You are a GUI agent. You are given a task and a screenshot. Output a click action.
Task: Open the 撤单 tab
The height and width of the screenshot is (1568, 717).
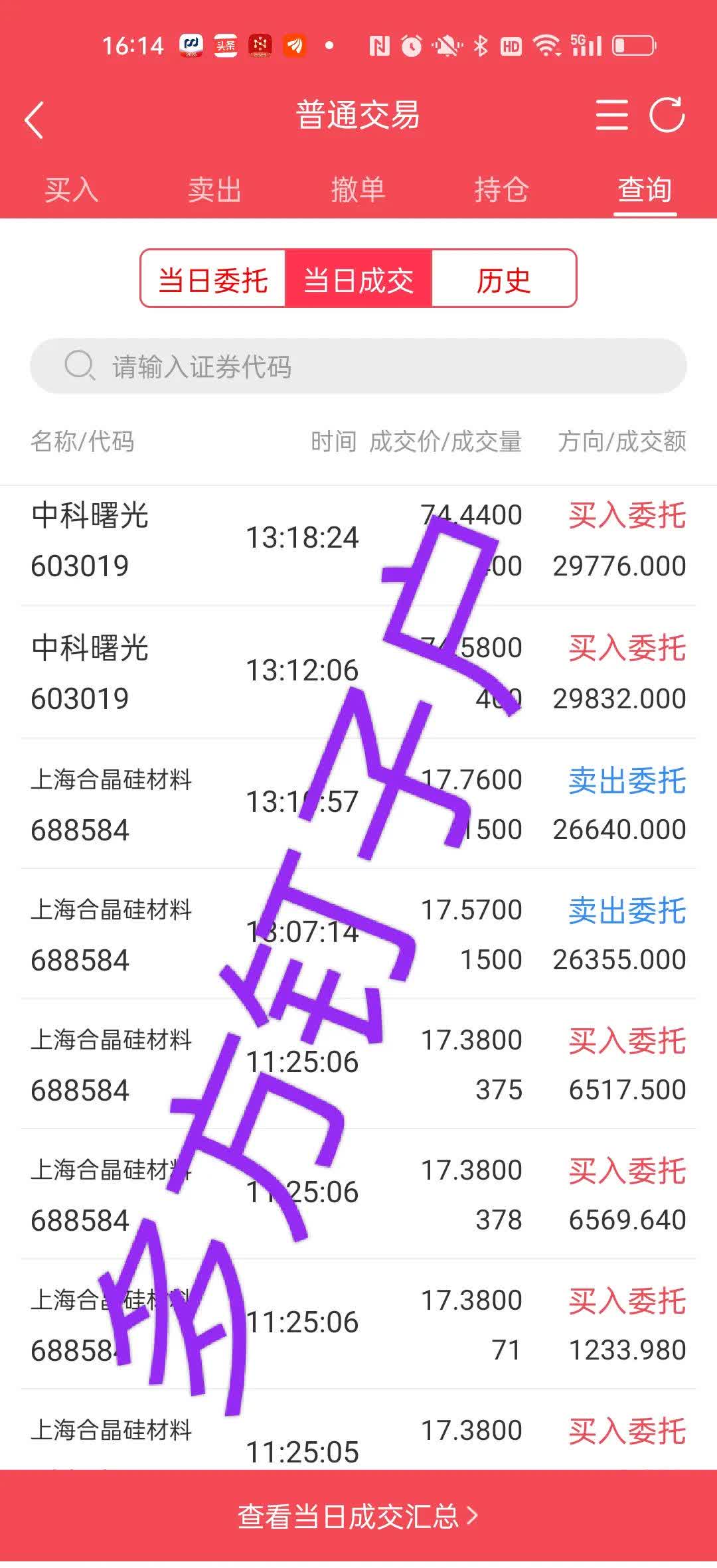click(x=358, y=190)
